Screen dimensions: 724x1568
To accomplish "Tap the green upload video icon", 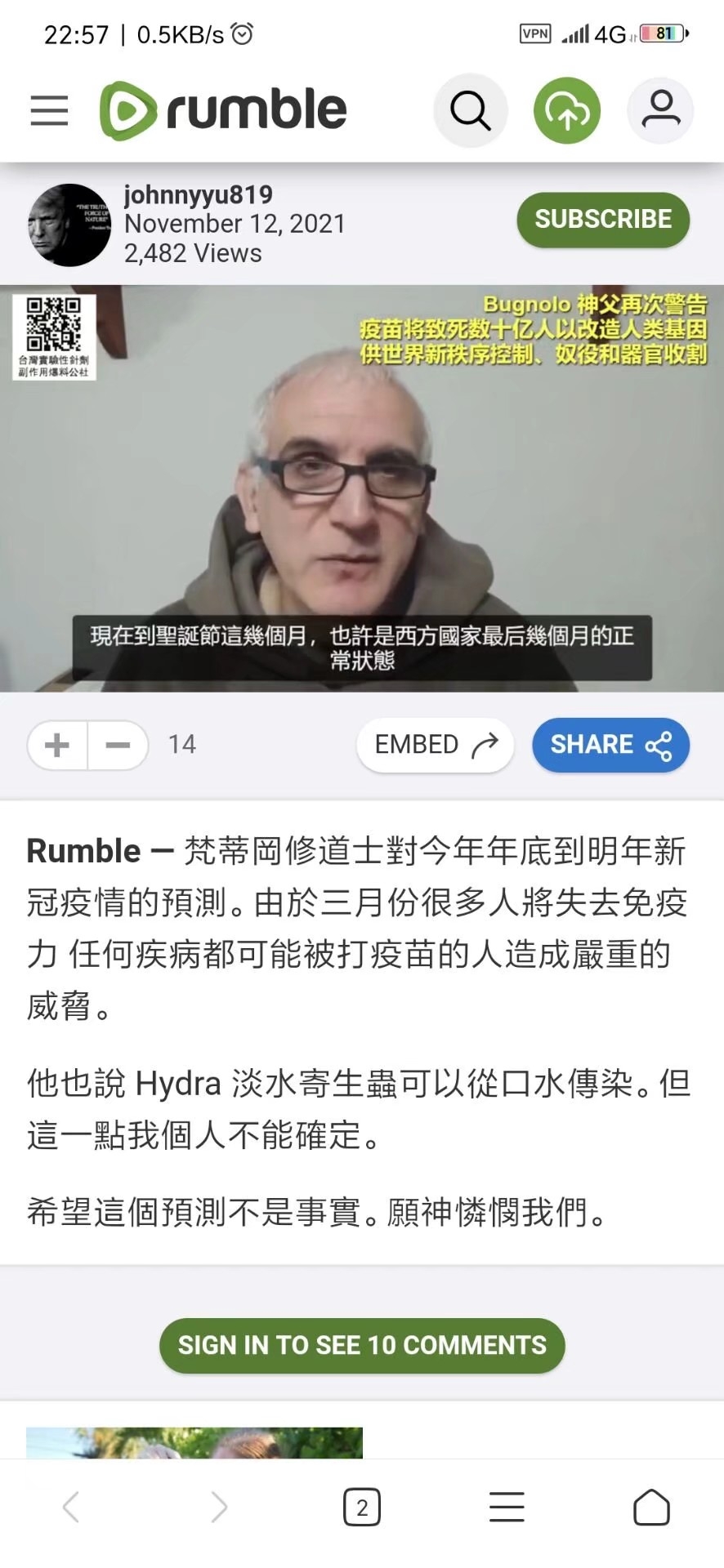I will pyautogui.click(x=566, y=110).
